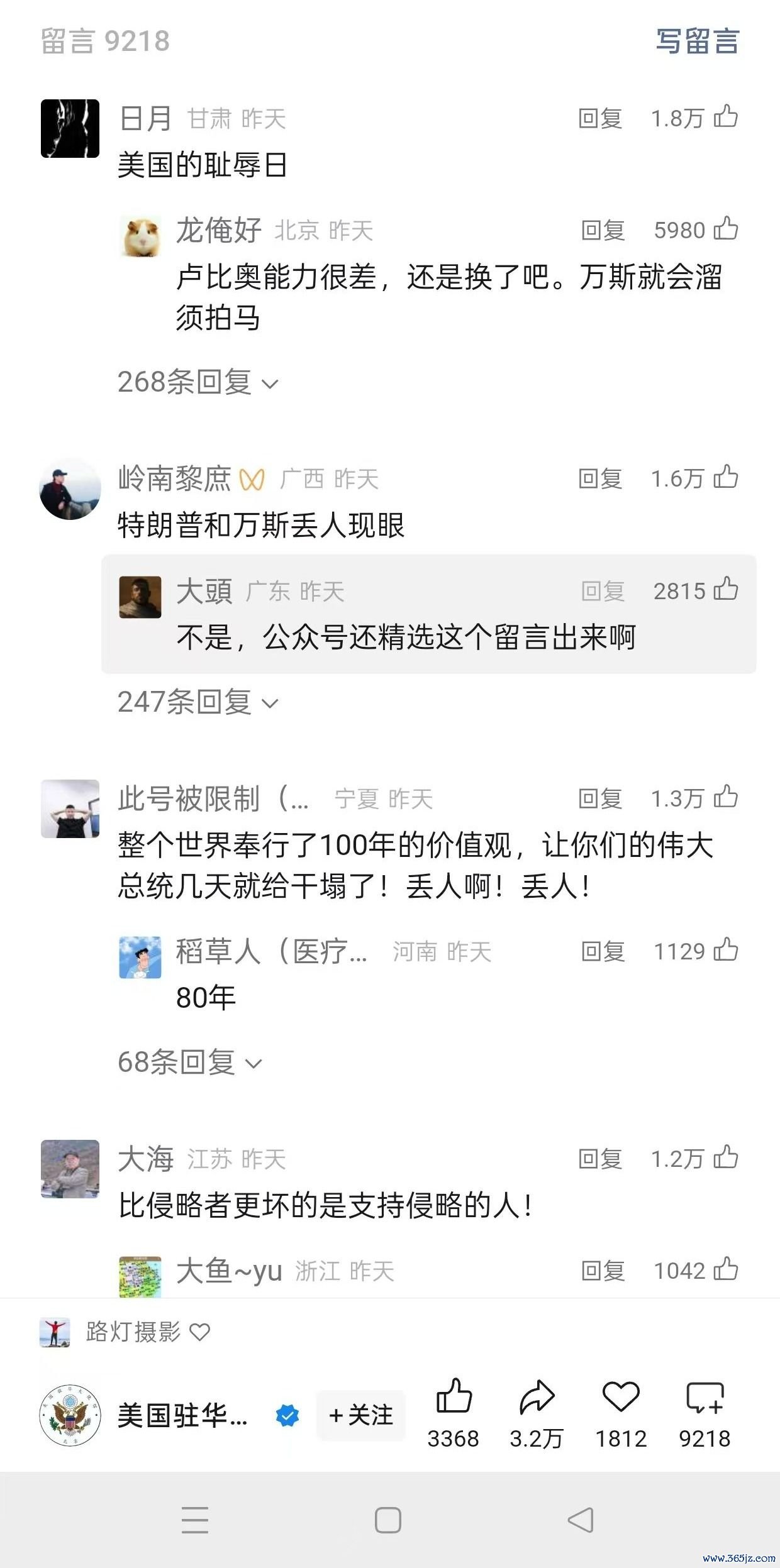Tap 写留言 to write a comment
The image size is (780, 1568).
coord(697,41)
